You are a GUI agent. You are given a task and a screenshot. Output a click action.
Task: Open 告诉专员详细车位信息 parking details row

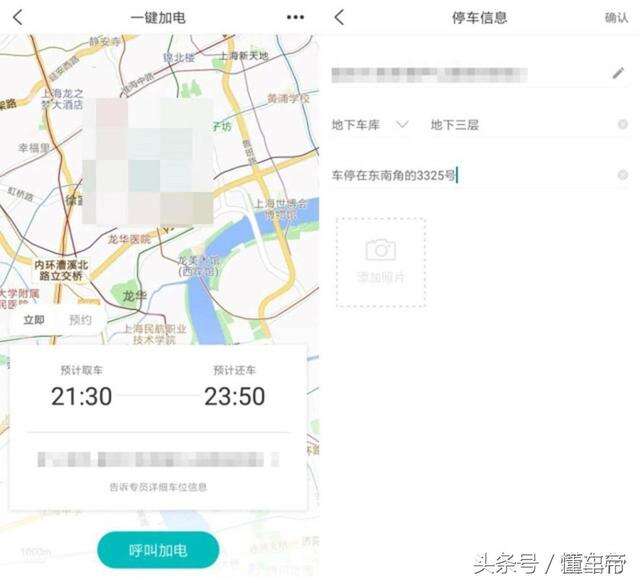point(158,487)
